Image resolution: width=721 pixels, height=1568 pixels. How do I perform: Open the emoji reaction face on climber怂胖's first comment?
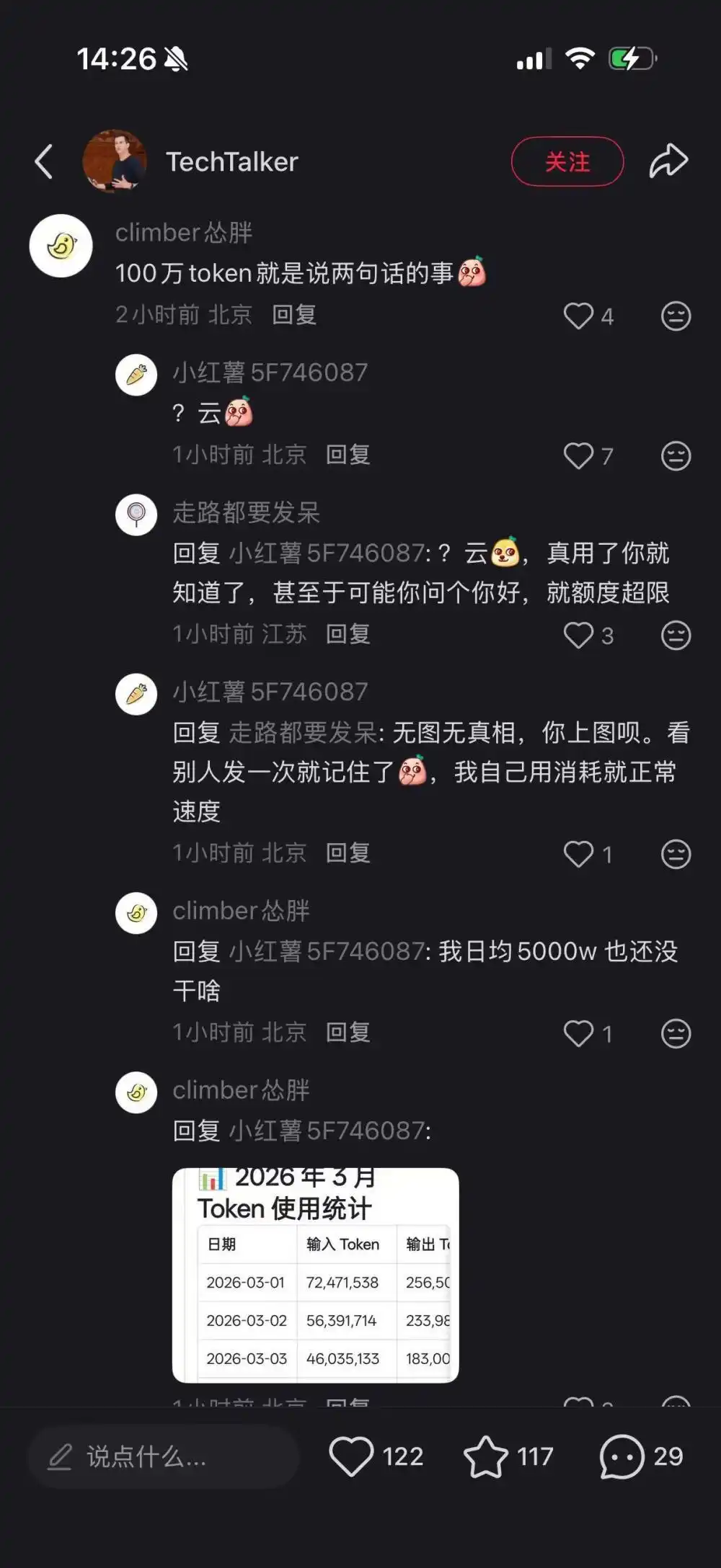[x=675, y=316]
